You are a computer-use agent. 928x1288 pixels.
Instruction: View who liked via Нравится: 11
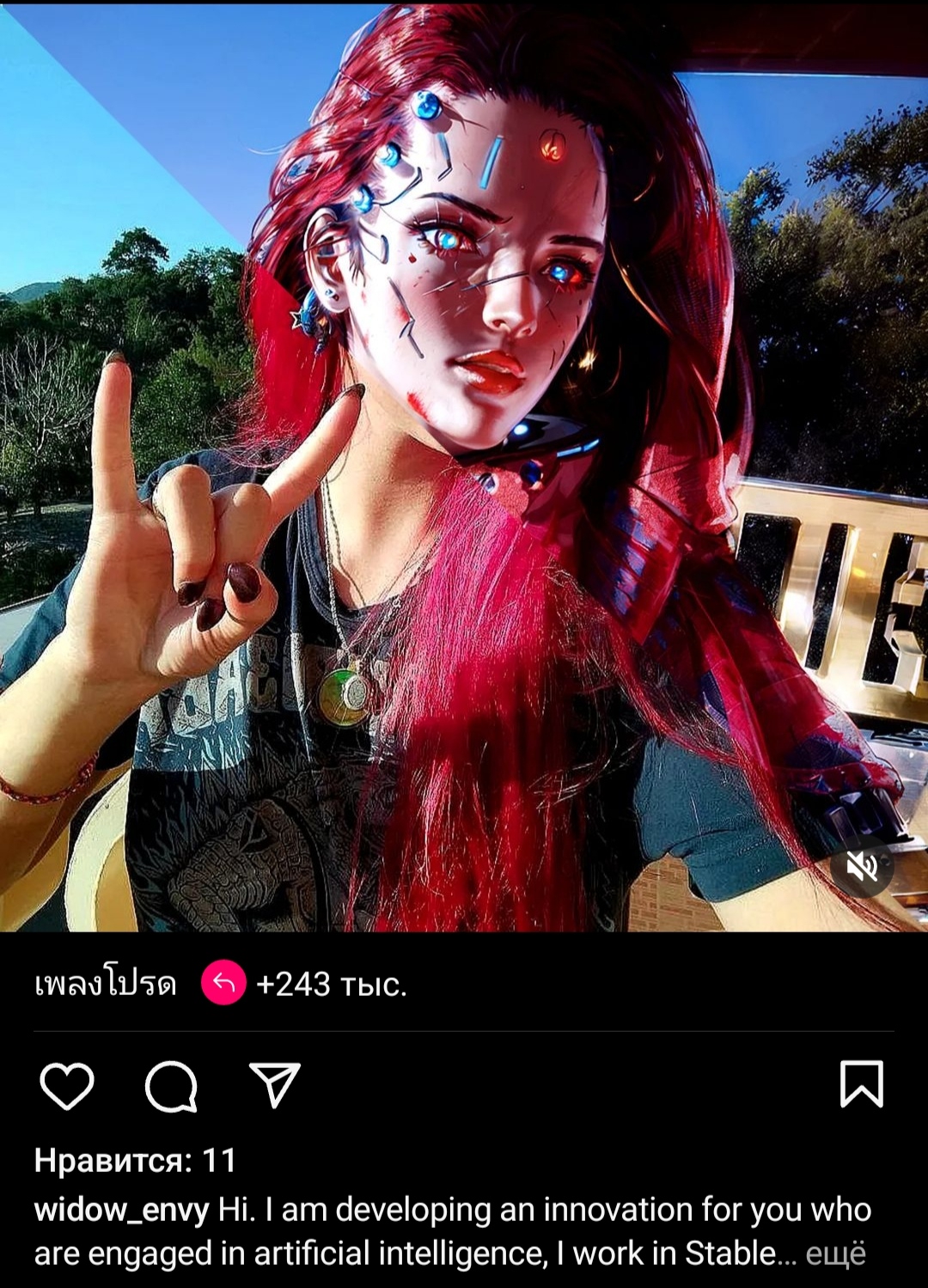pyautogui.click(x=135, y=1161)
